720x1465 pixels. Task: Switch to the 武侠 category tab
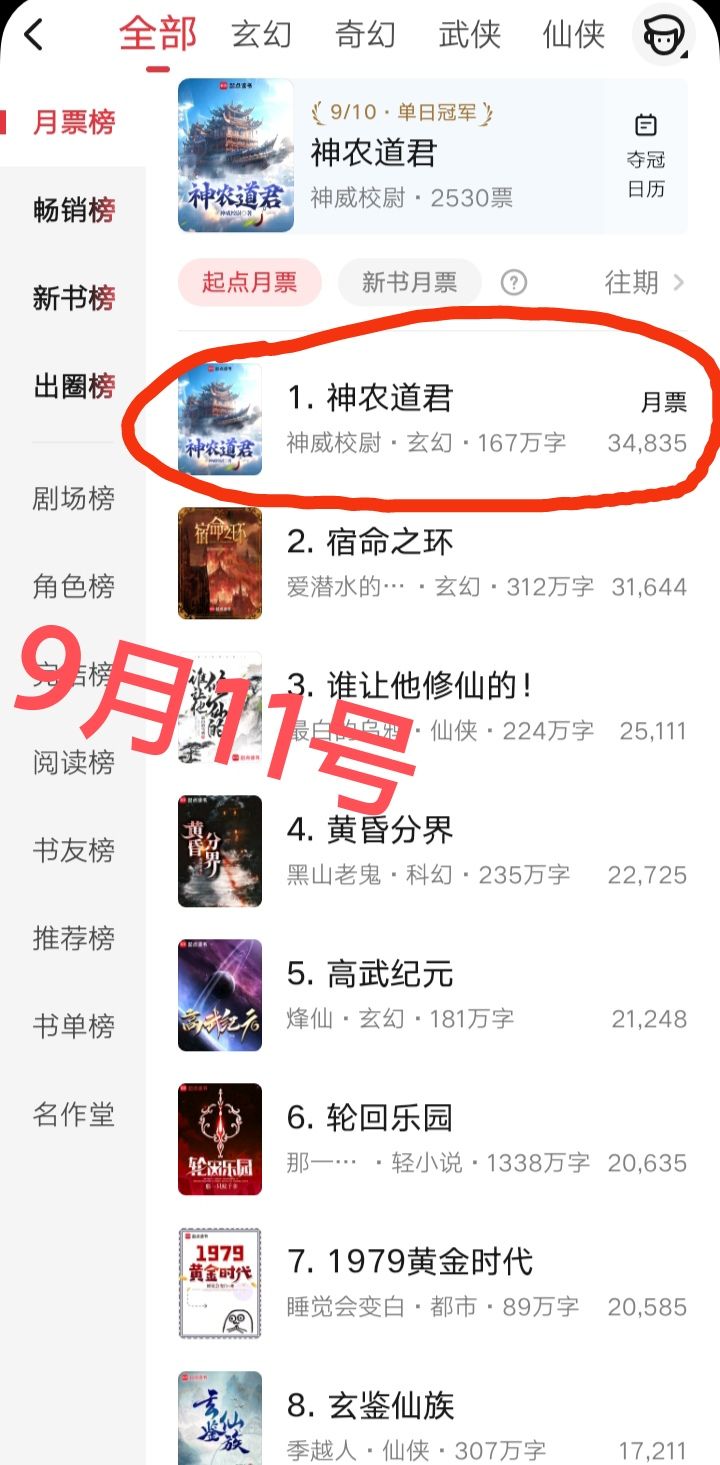tap(470, 35)
